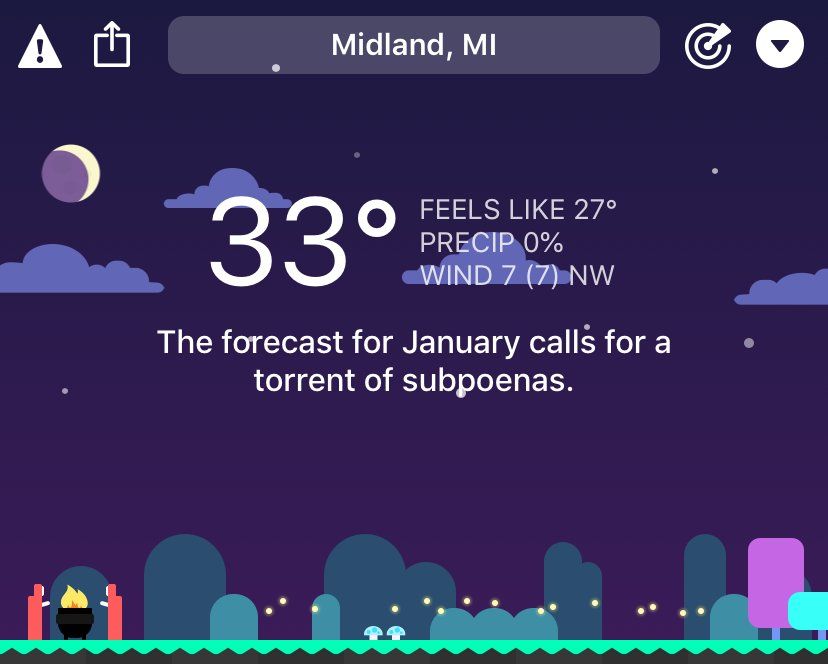Expand the dropdown arrow menu
828x664 pixels.
[779, 45]
